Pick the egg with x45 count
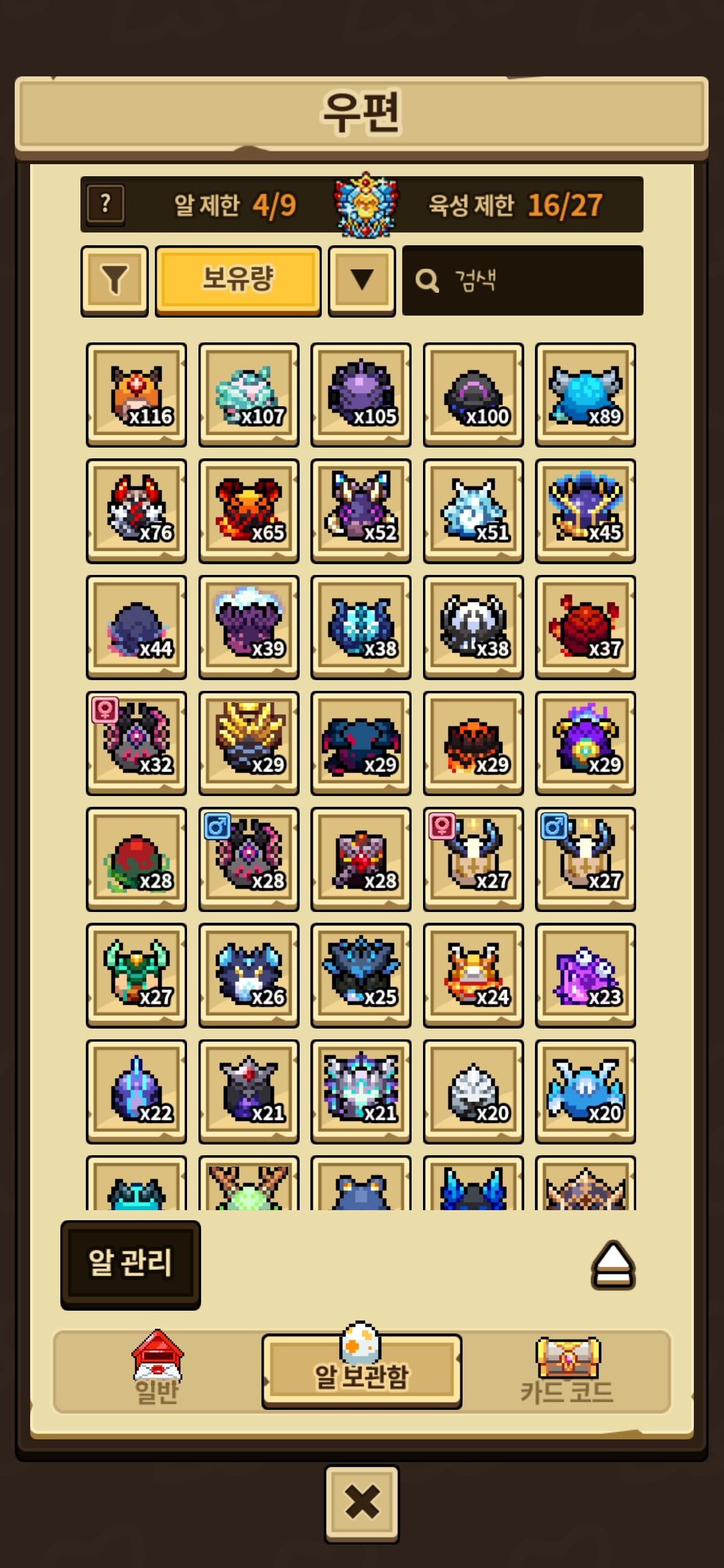 [585, 511]
